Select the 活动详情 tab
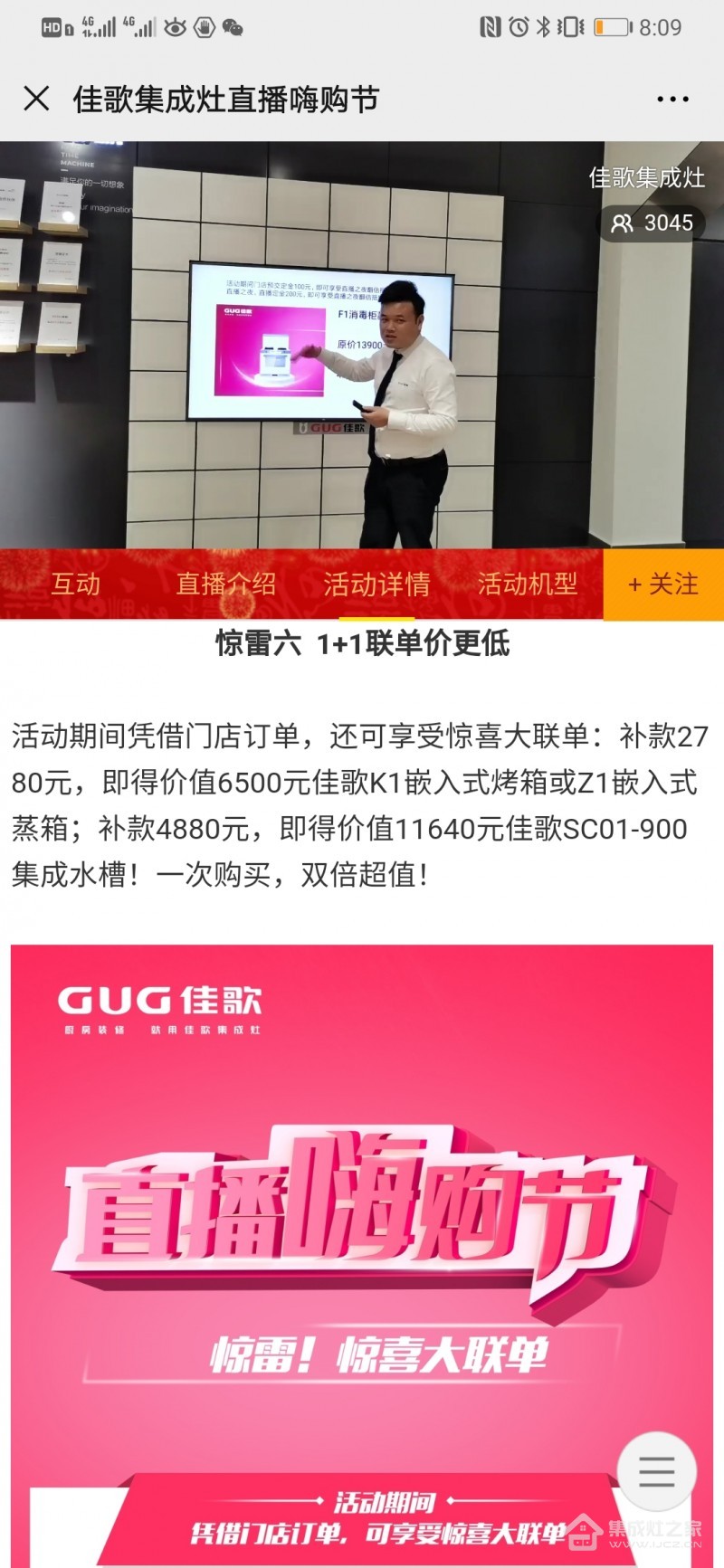This screenshot has width=724, height=1568. [x=376, y=584]
